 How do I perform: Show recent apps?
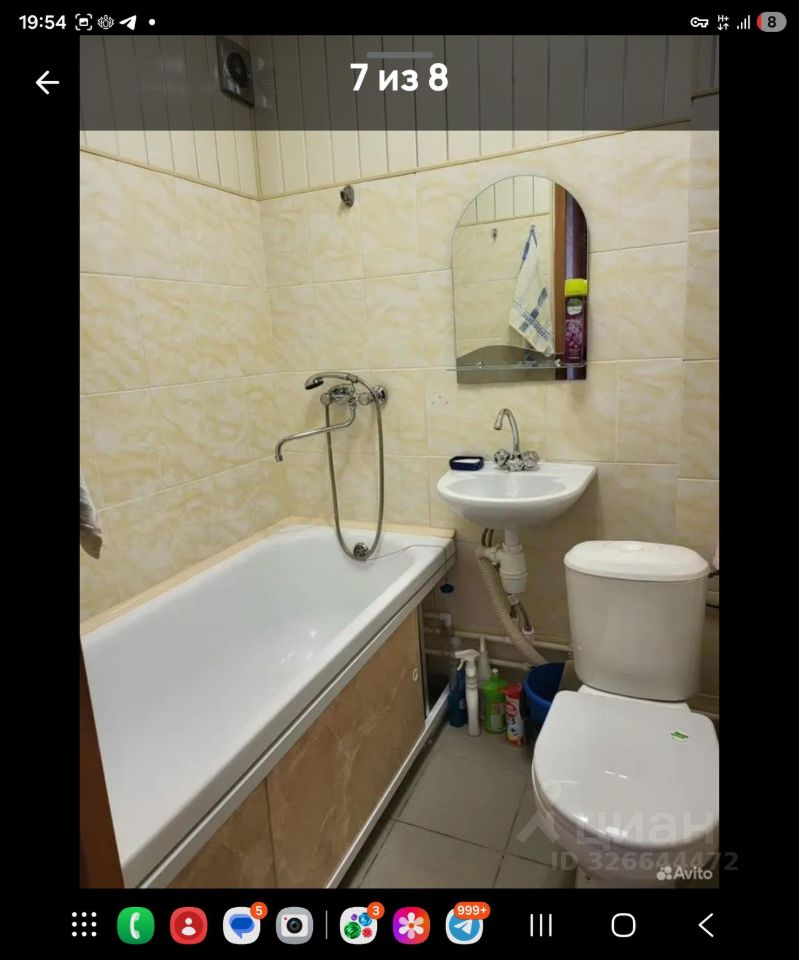tap(541, 925)
